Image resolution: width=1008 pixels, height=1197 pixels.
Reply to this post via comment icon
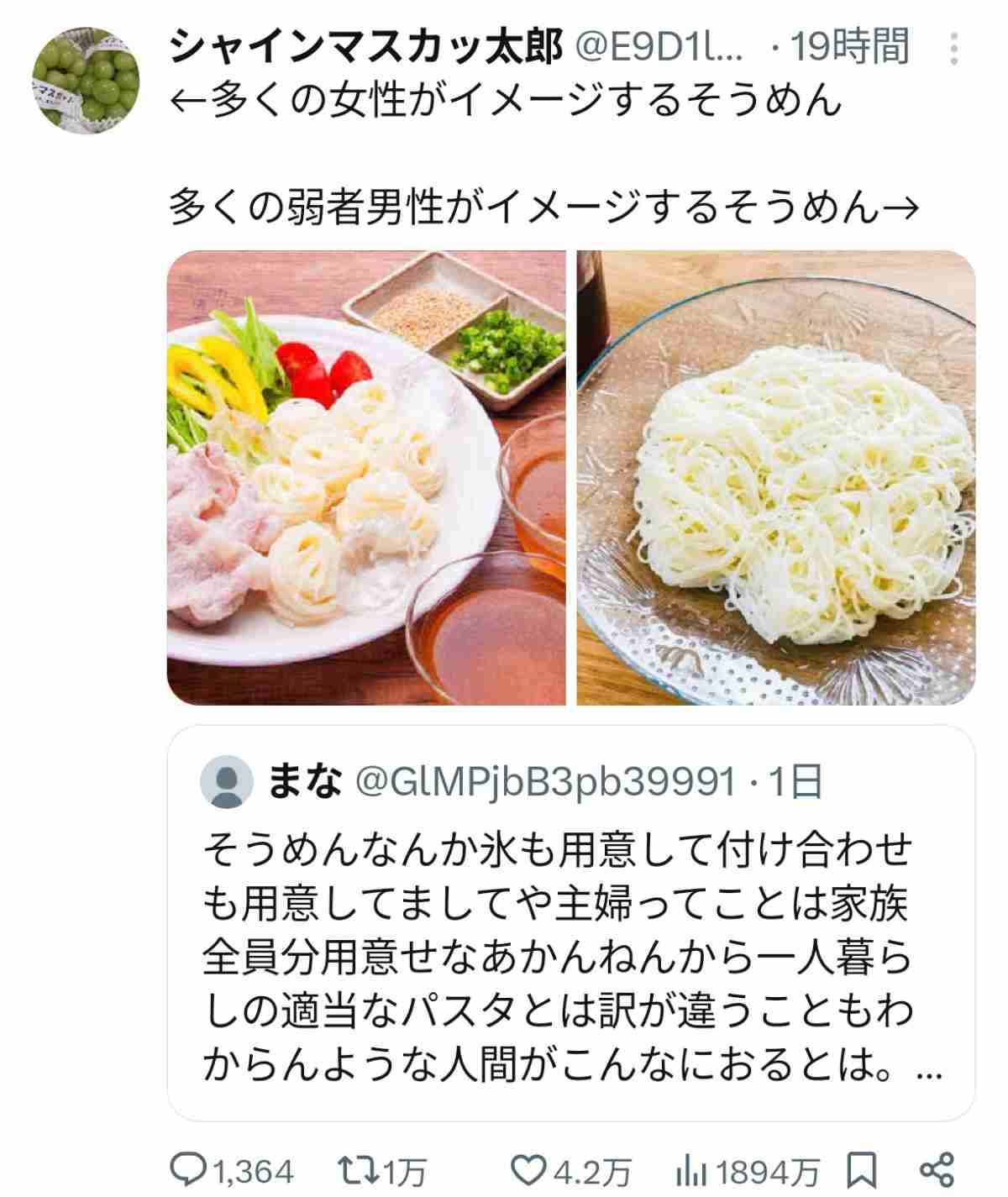coord(186,1169)
